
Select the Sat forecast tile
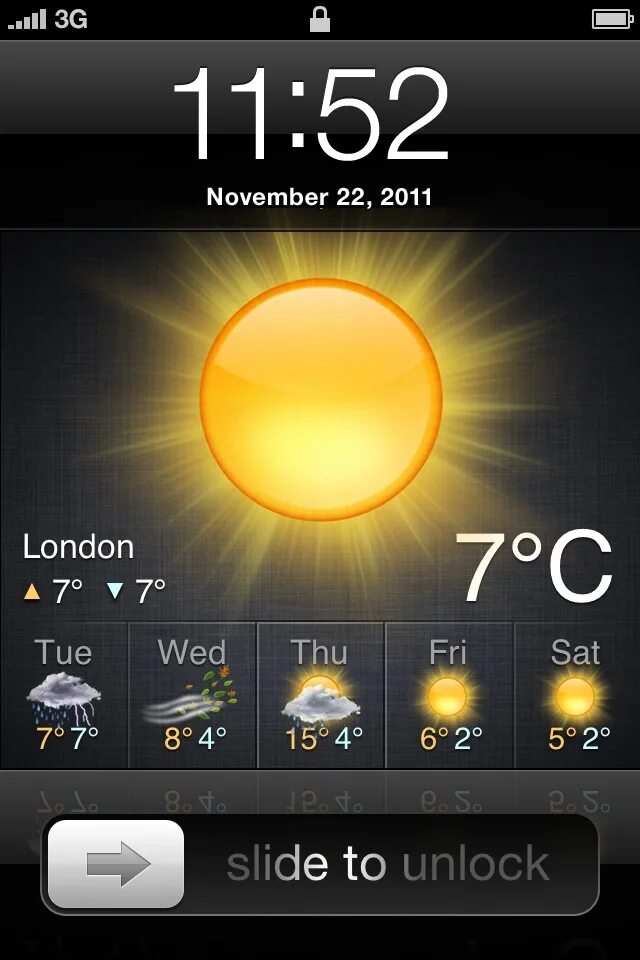(x=577, y=696)
